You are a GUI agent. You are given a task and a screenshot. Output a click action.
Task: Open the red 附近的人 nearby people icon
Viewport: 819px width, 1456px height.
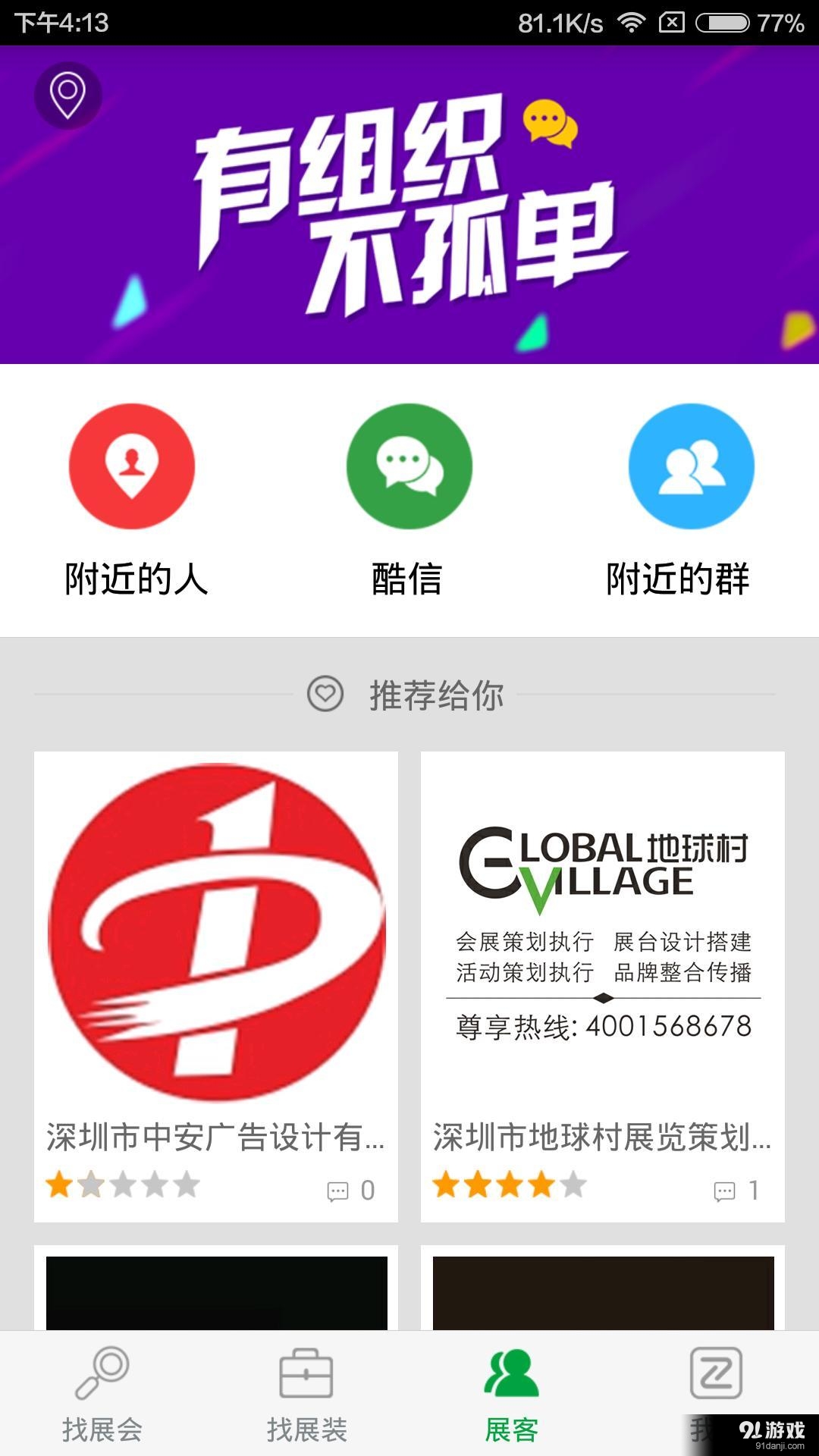point(133,466)
